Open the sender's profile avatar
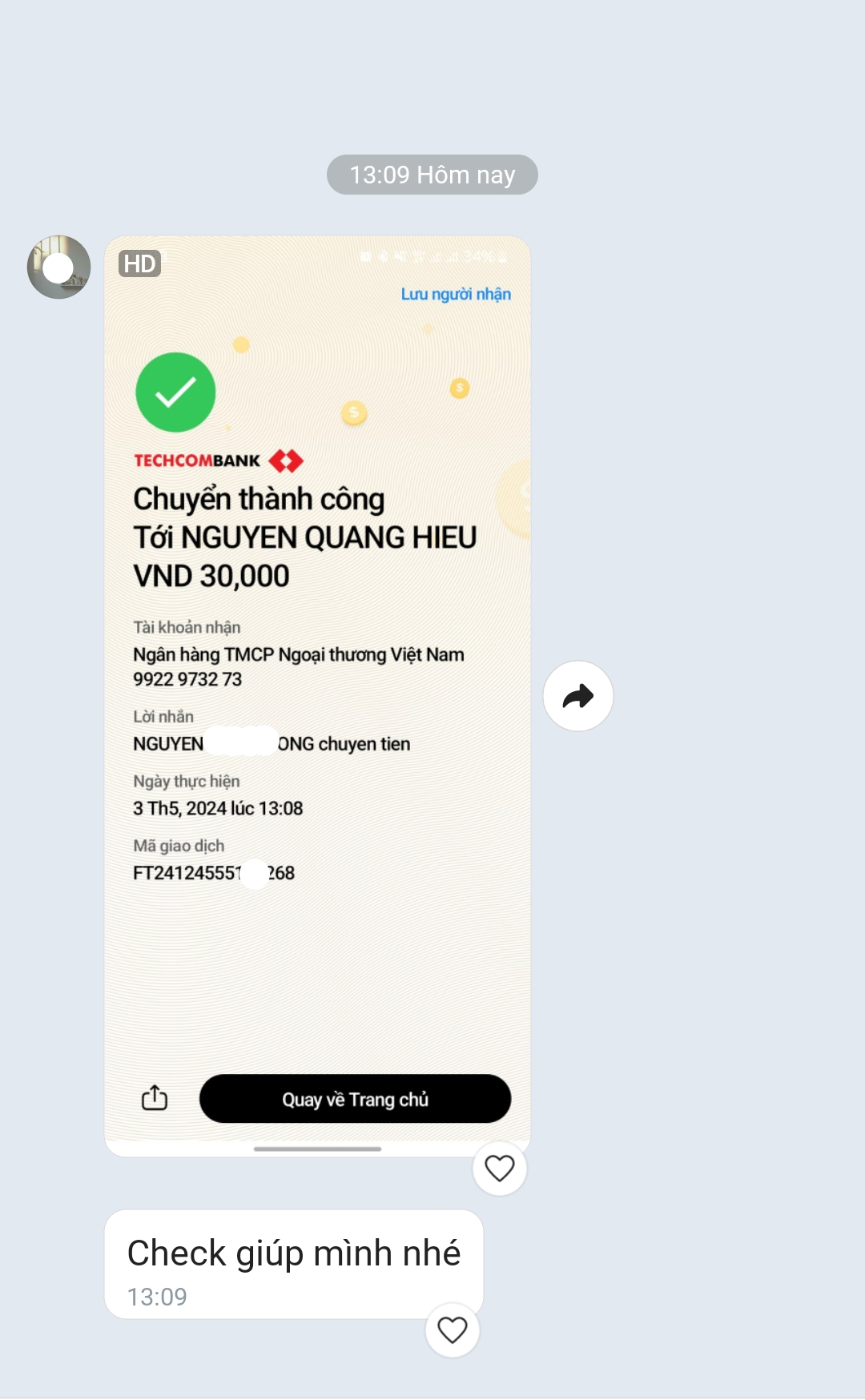Viewport: 865px width, 1400px height. pos(58,267)
